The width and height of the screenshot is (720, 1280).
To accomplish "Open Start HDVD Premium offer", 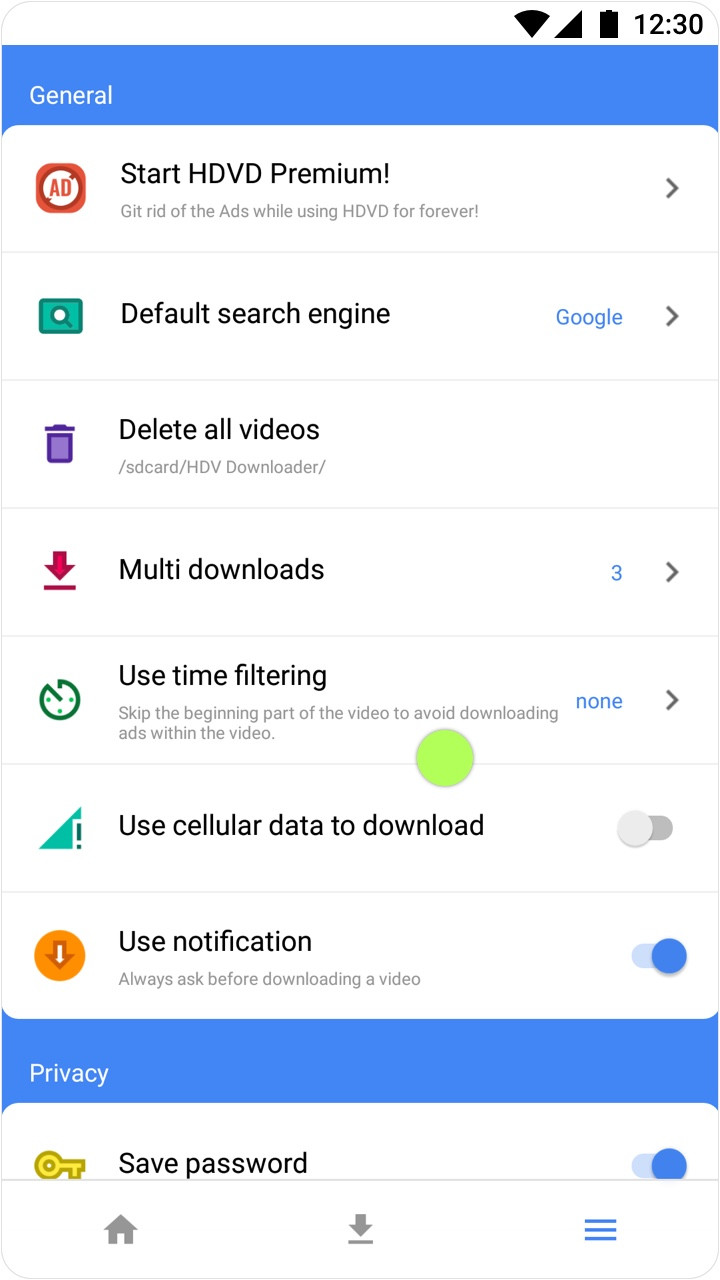I will pos(360,189).
